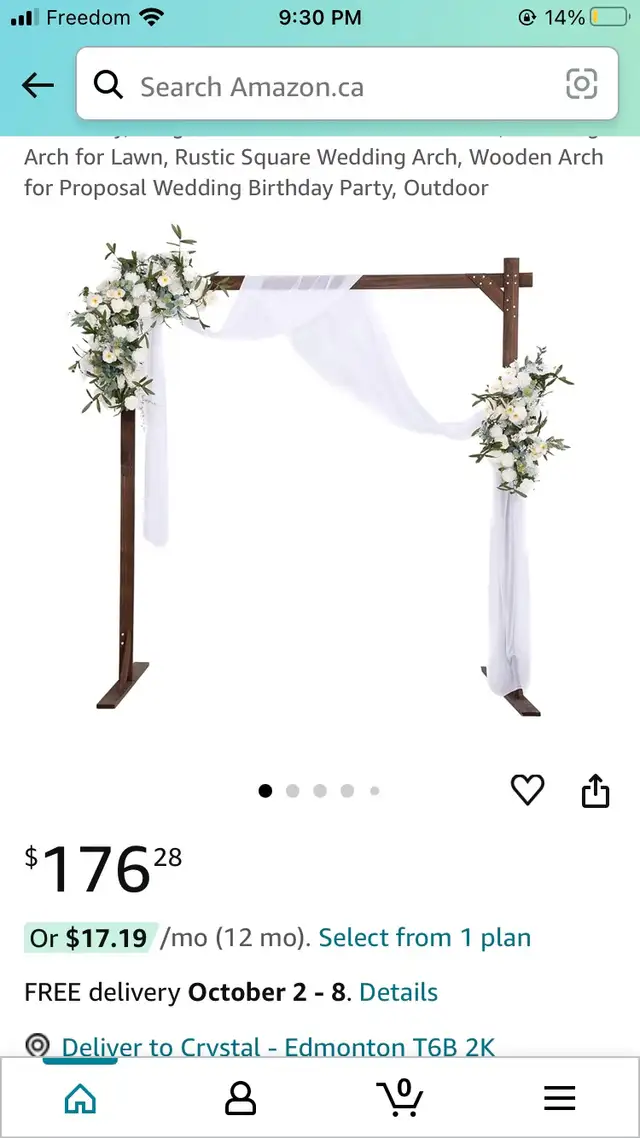Share this product listing

click(595, 790)
